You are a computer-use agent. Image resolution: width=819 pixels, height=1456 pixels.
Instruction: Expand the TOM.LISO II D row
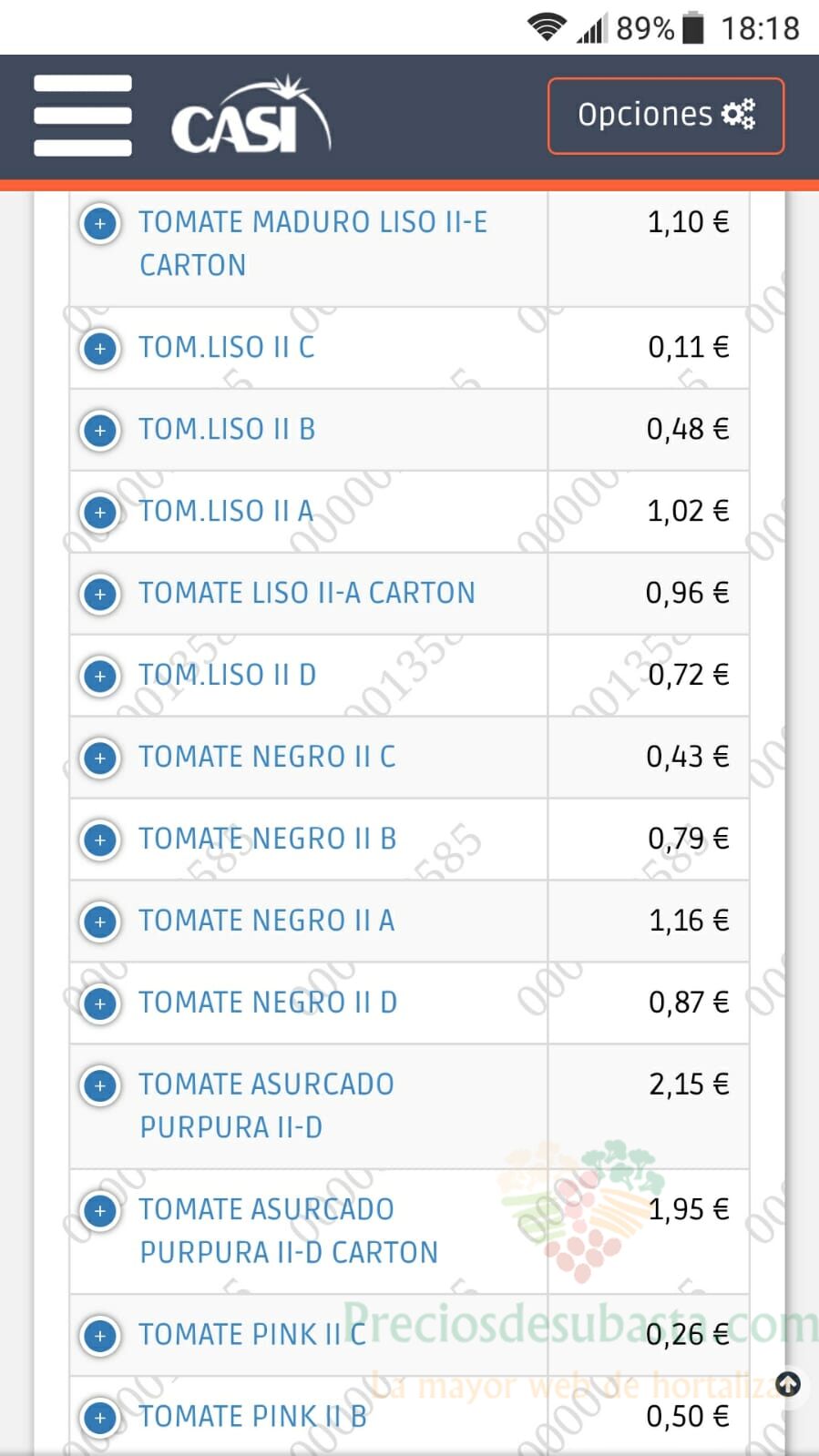pyautogui.click(x=100, y=676)
